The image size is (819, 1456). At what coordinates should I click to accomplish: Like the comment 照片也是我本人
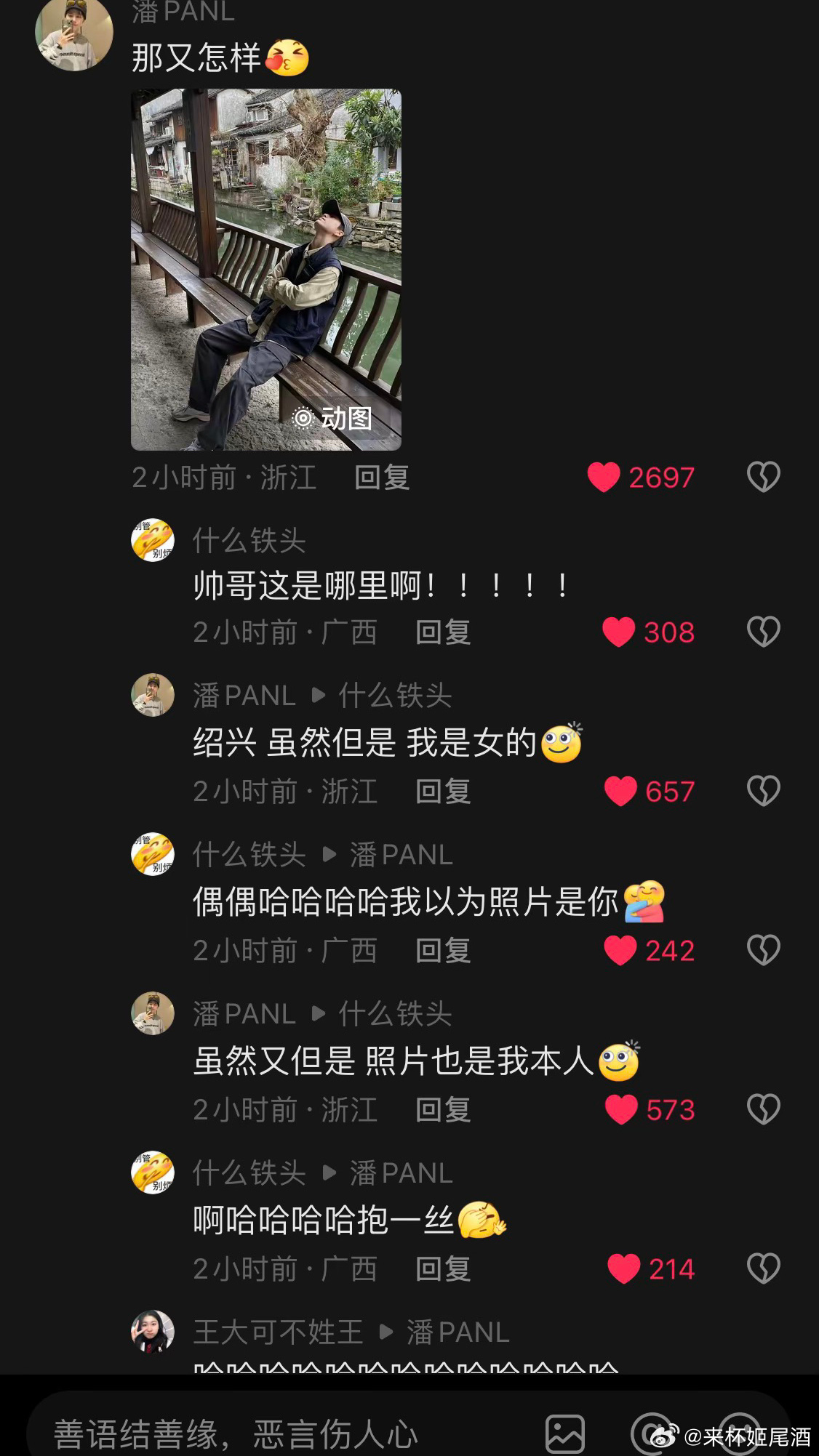tap(621, 1110)
